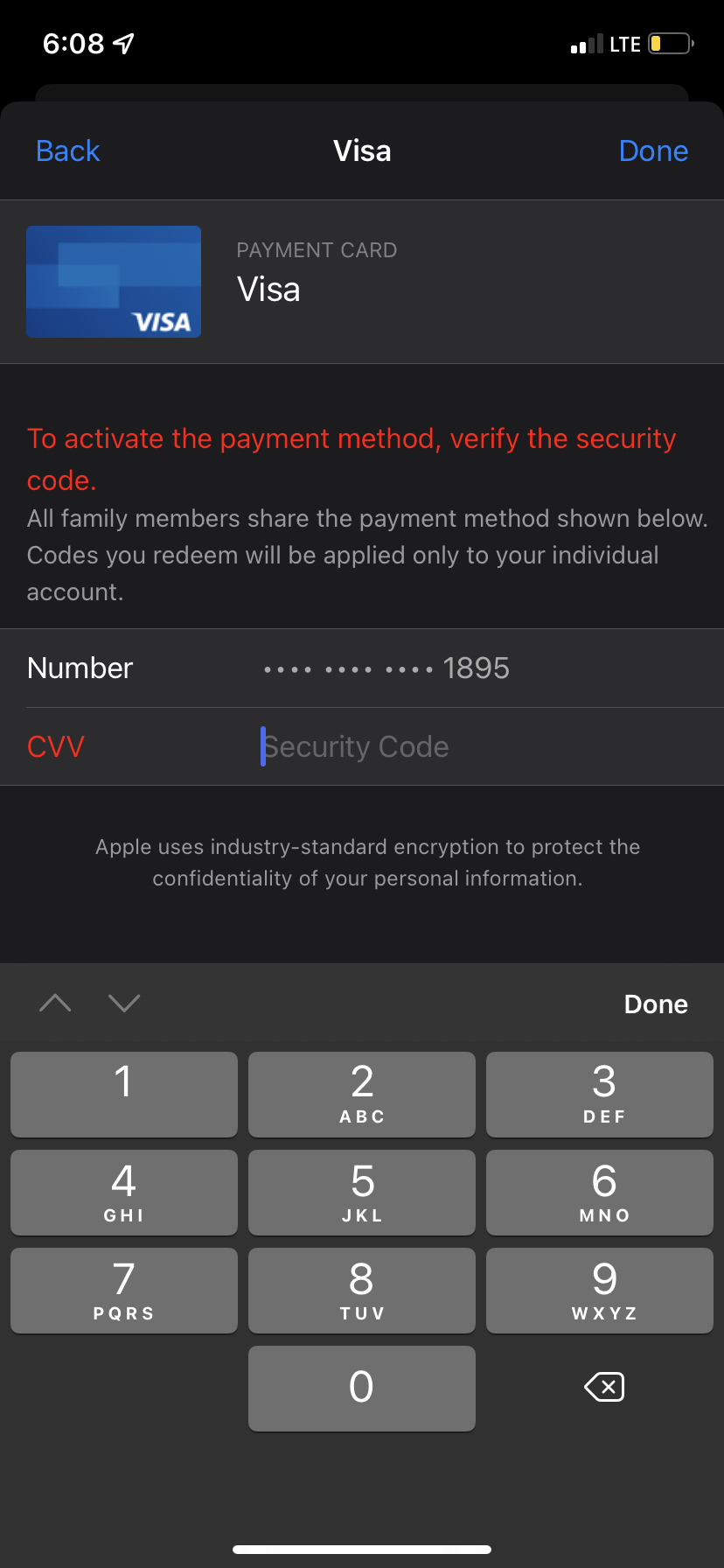Type digit 5 on the keypad
The height and width of the screenshot is (1568, 724).
click(362, 1192)
